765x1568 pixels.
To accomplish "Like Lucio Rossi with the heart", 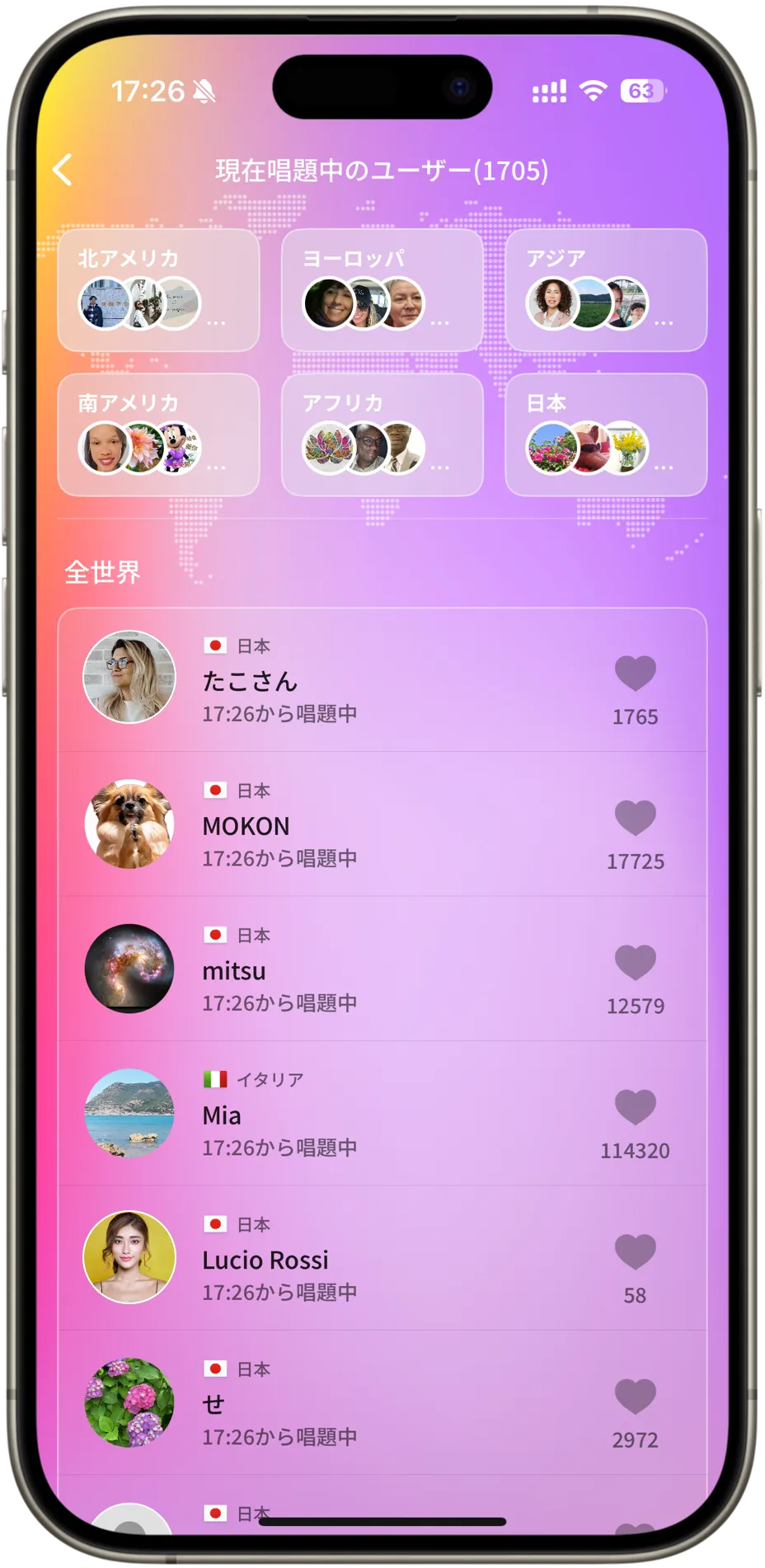I will click(x=635, y=1251).
